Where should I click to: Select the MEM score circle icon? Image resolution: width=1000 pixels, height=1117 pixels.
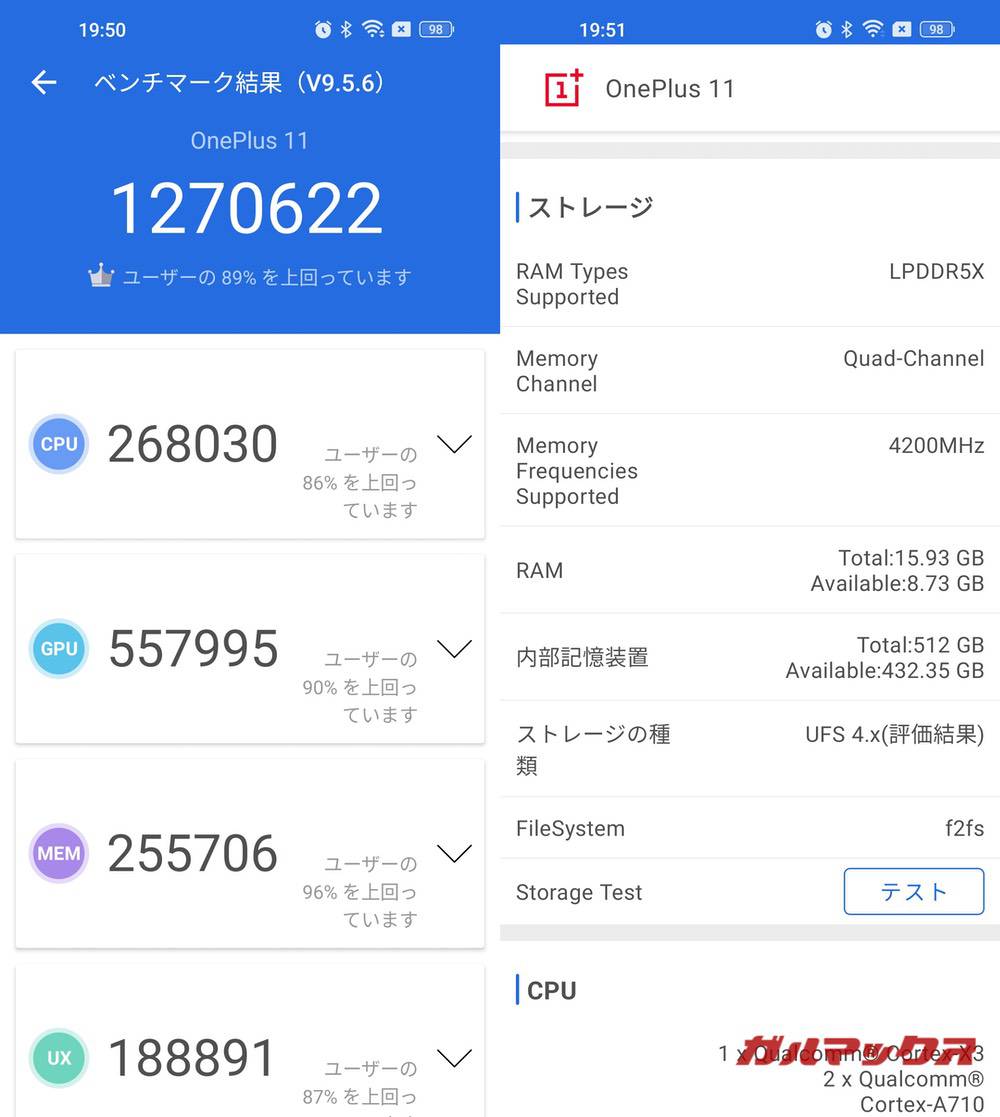[x=58, y=853]
